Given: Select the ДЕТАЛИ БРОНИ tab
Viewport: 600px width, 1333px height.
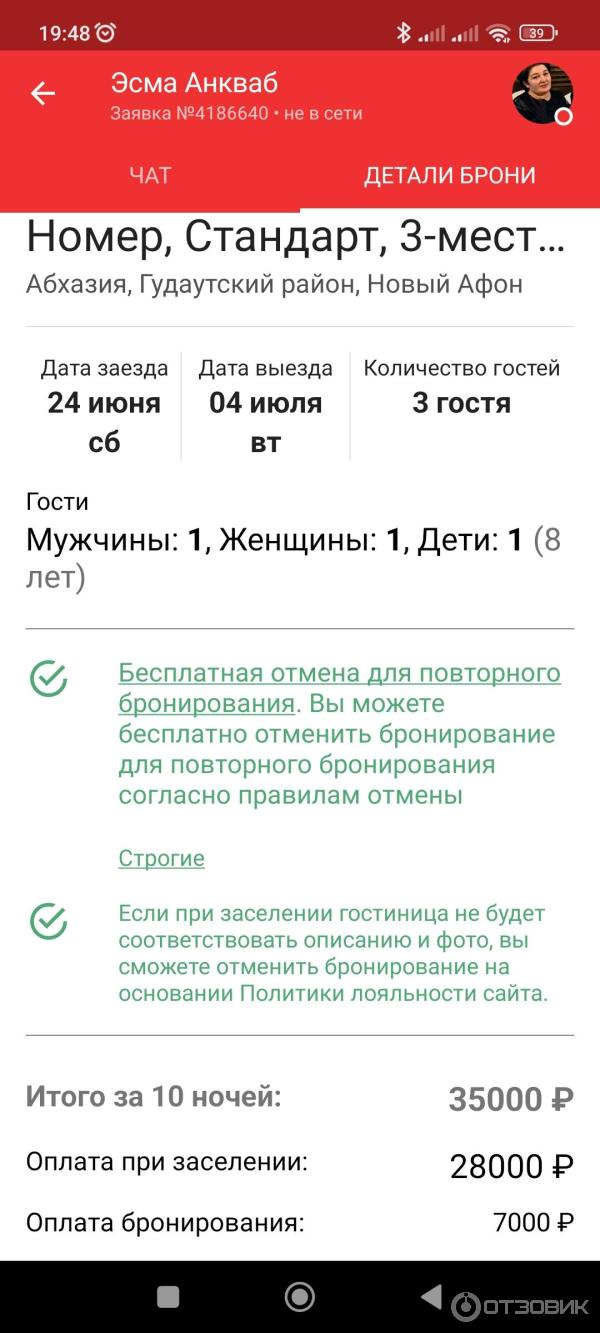Looking at the screenshot, I should click(449, 175).
